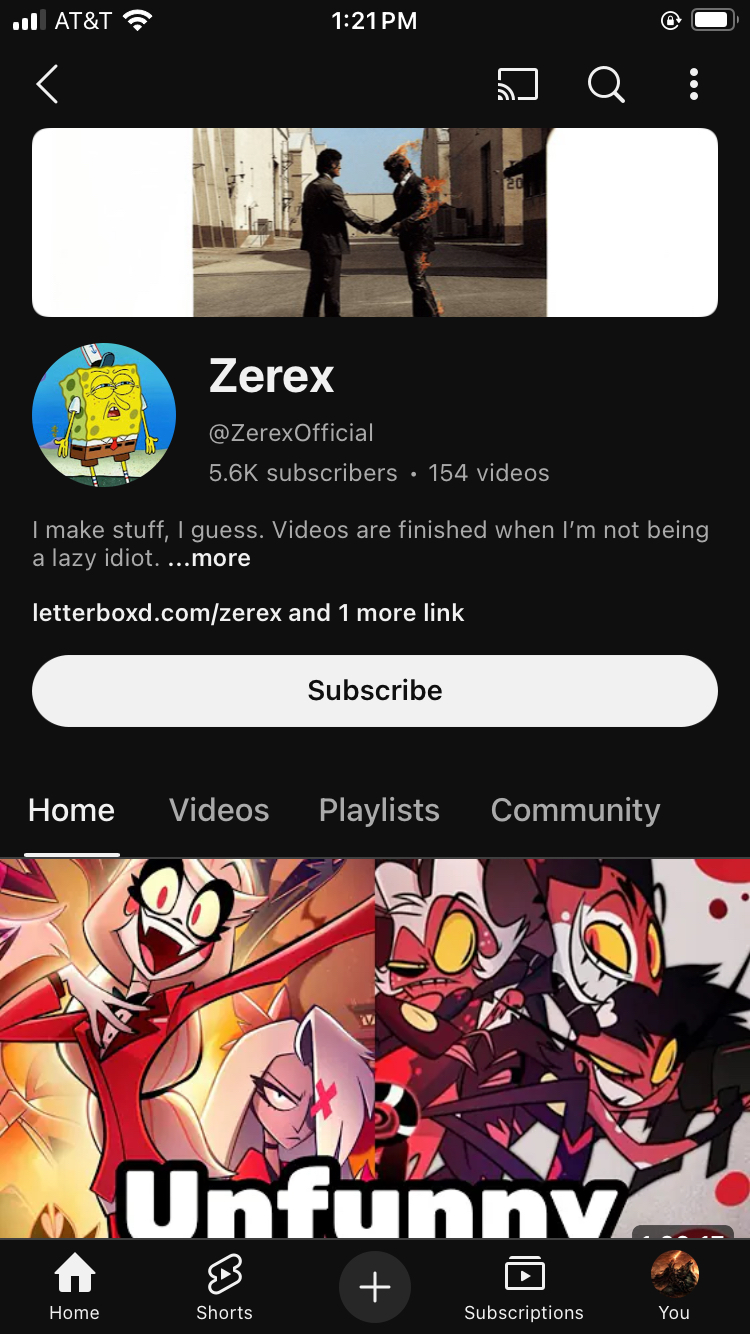Screen dimensions: 750x1334
Task: Open the Subscriptions feed
Action: 524,1288
